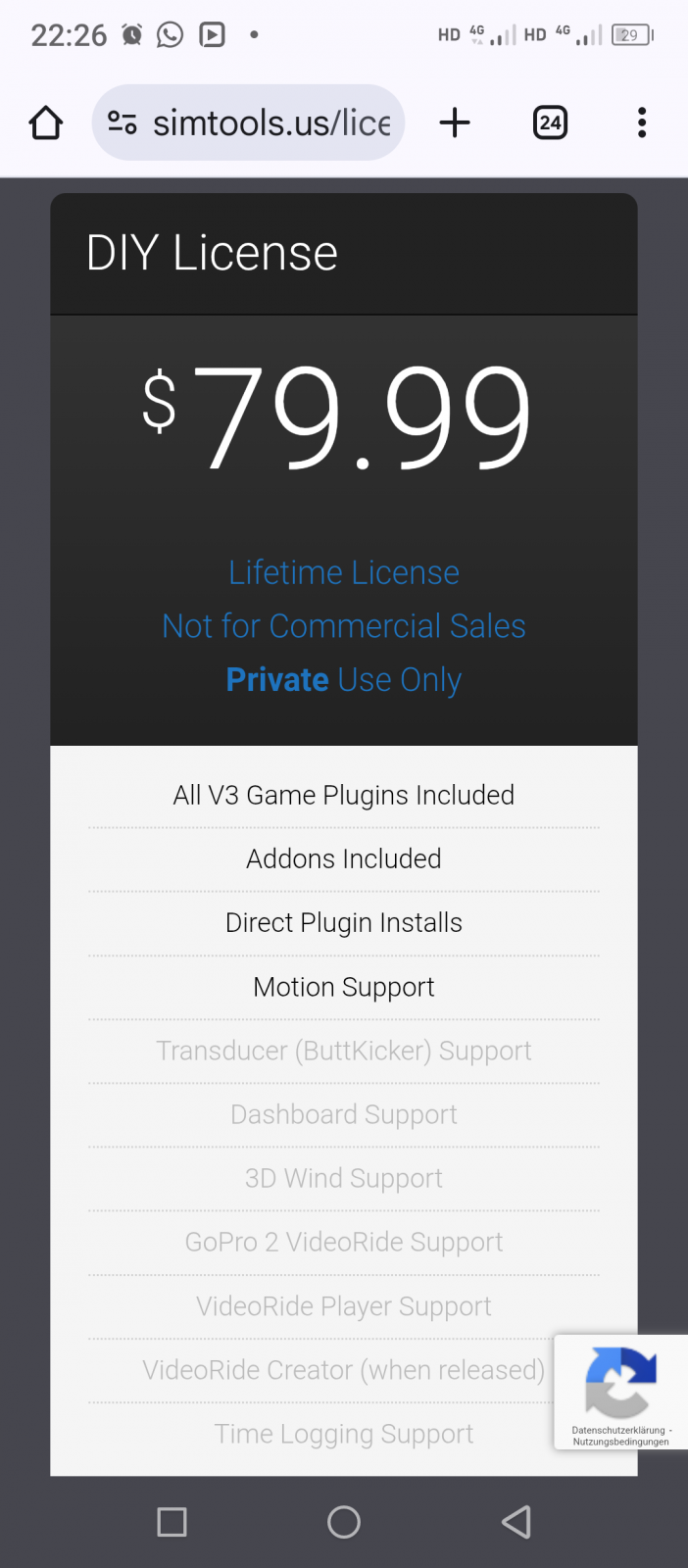Go back using the system back button
Viewport: 688px width, 1568px height.
tap(516, 1522)
